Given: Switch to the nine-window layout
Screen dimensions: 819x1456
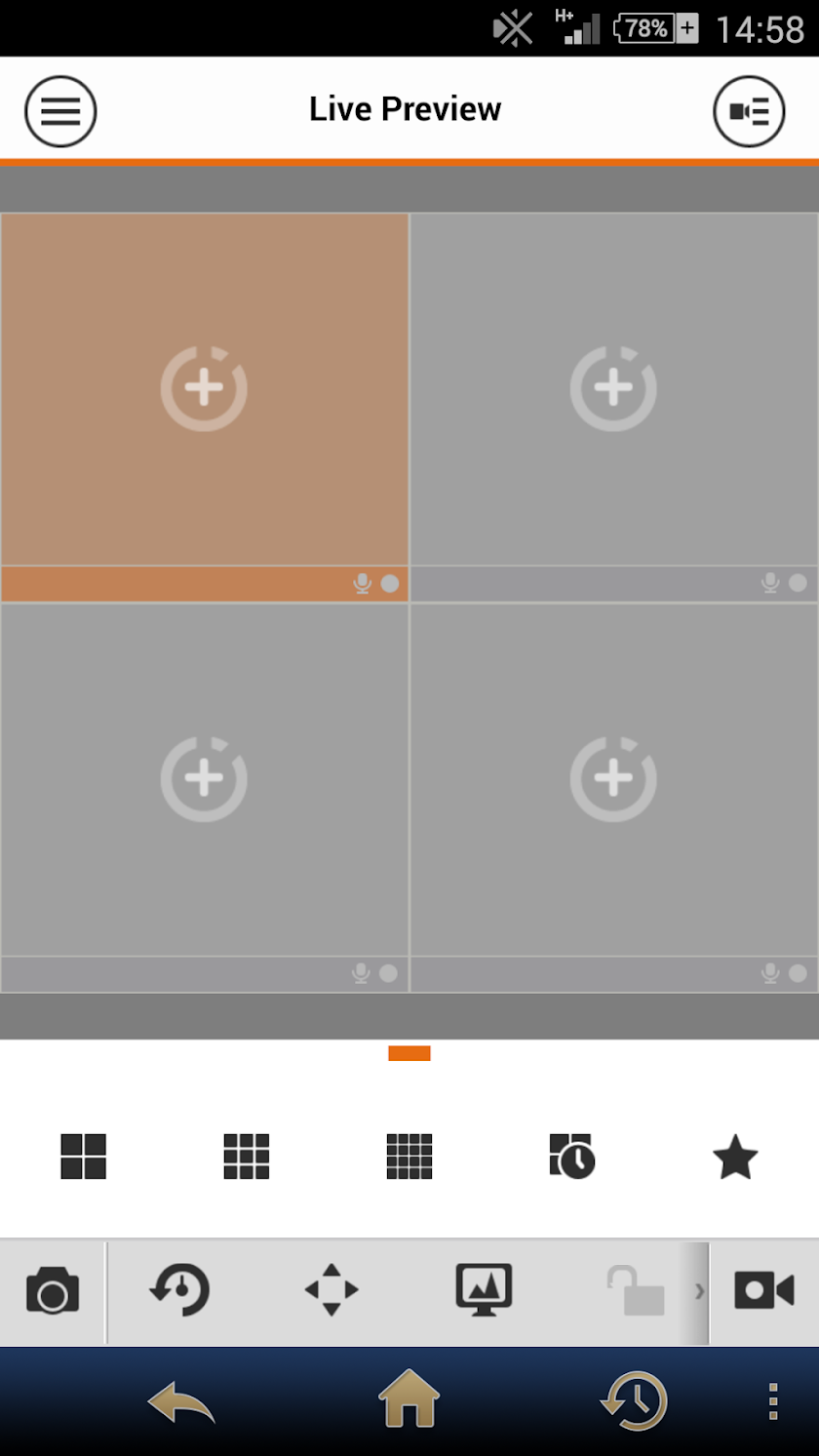Looking at the screenshot, I should pos(246,1157).
